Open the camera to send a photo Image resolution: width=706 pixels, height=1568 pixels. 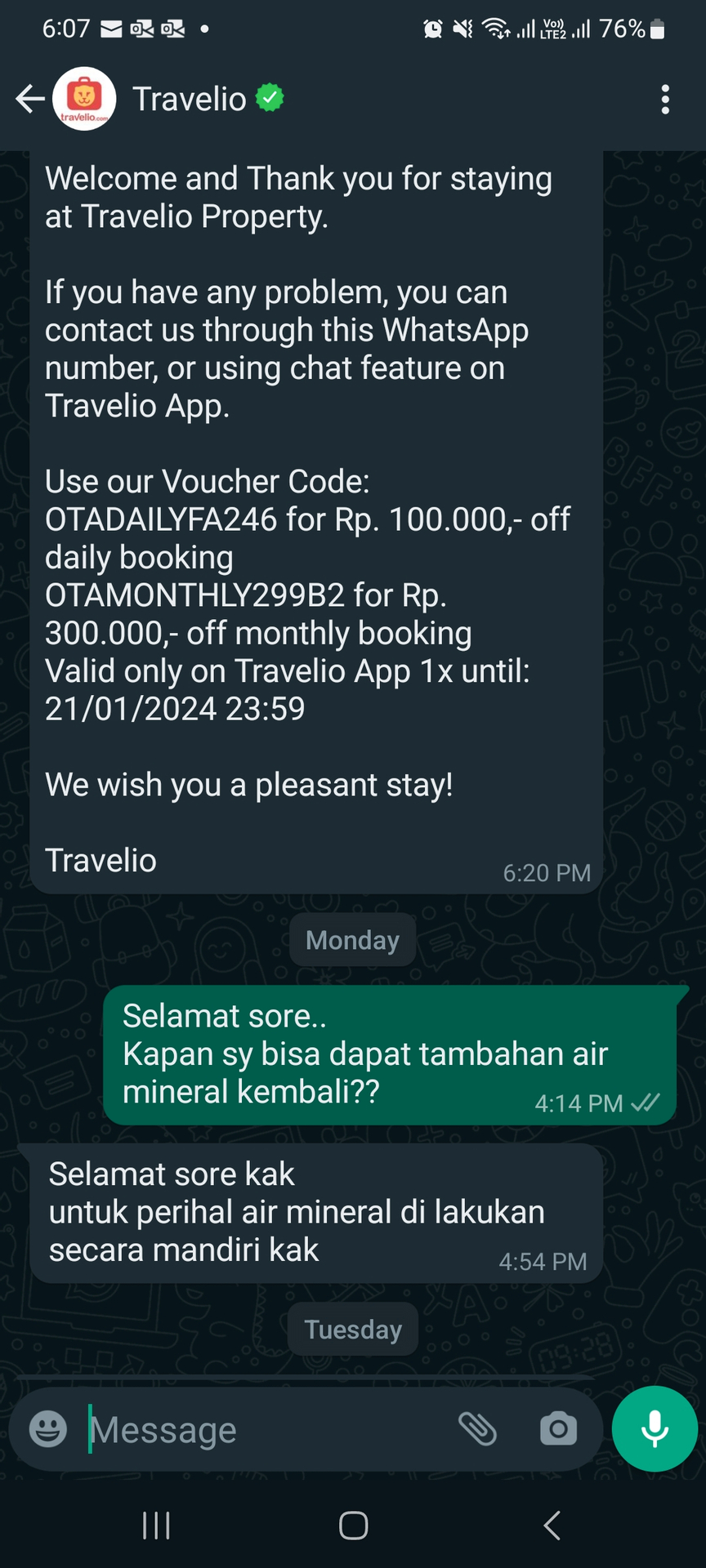click(558, 1428)
